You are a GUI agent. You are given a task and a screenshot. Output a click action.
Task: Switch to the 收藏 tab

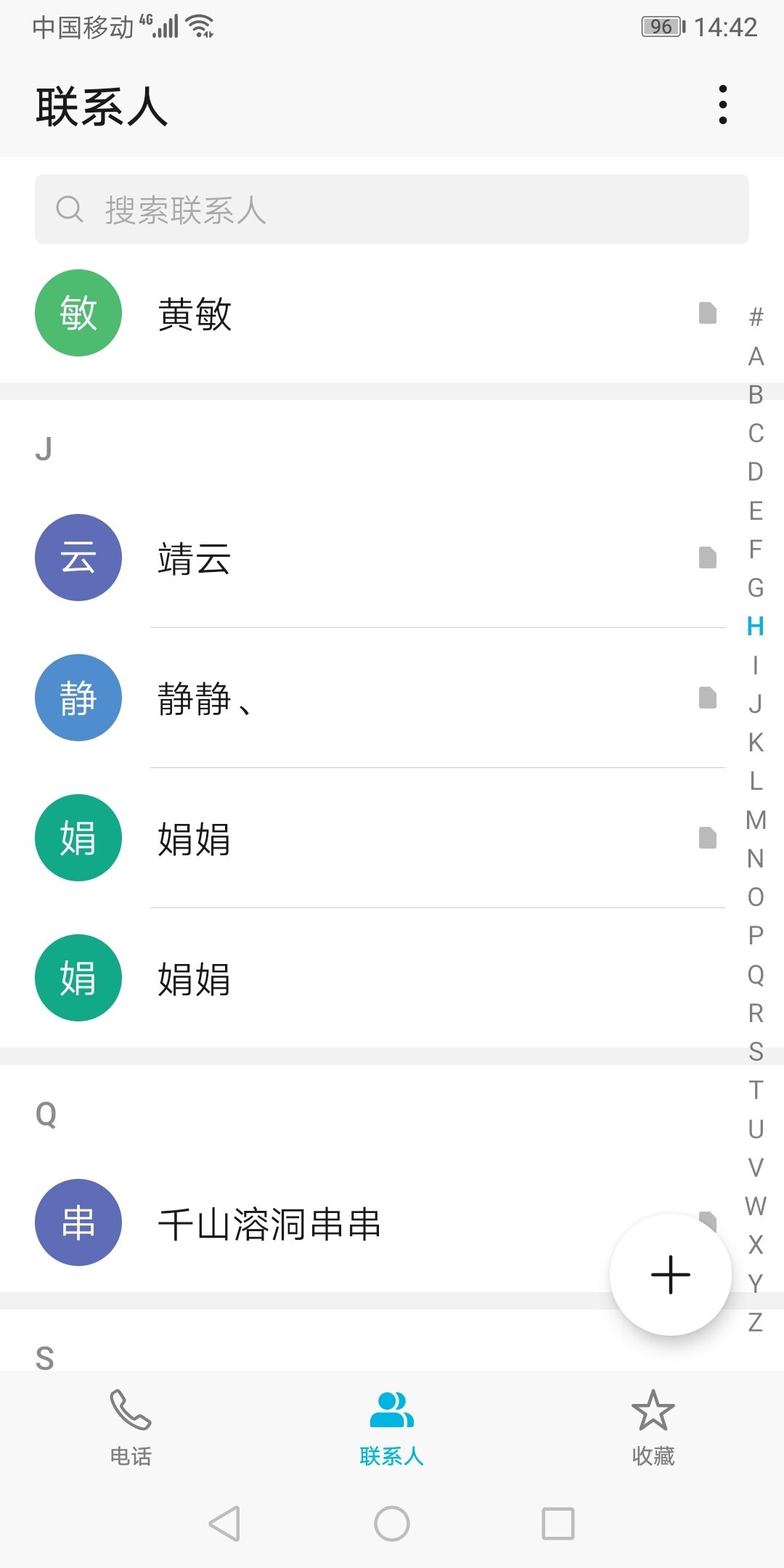coord(653,1426)
